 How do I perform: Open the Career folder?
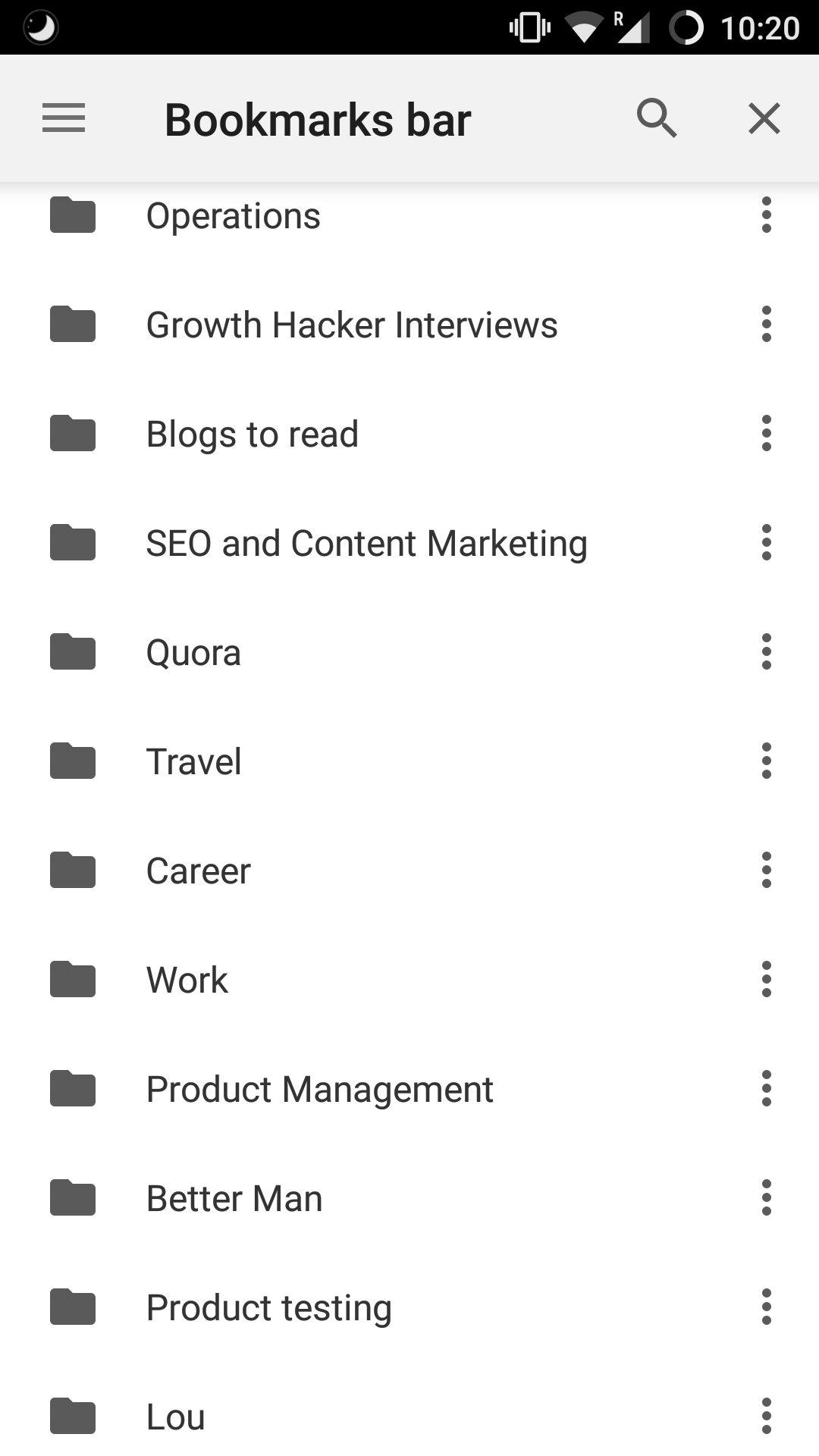pos(198,871)
